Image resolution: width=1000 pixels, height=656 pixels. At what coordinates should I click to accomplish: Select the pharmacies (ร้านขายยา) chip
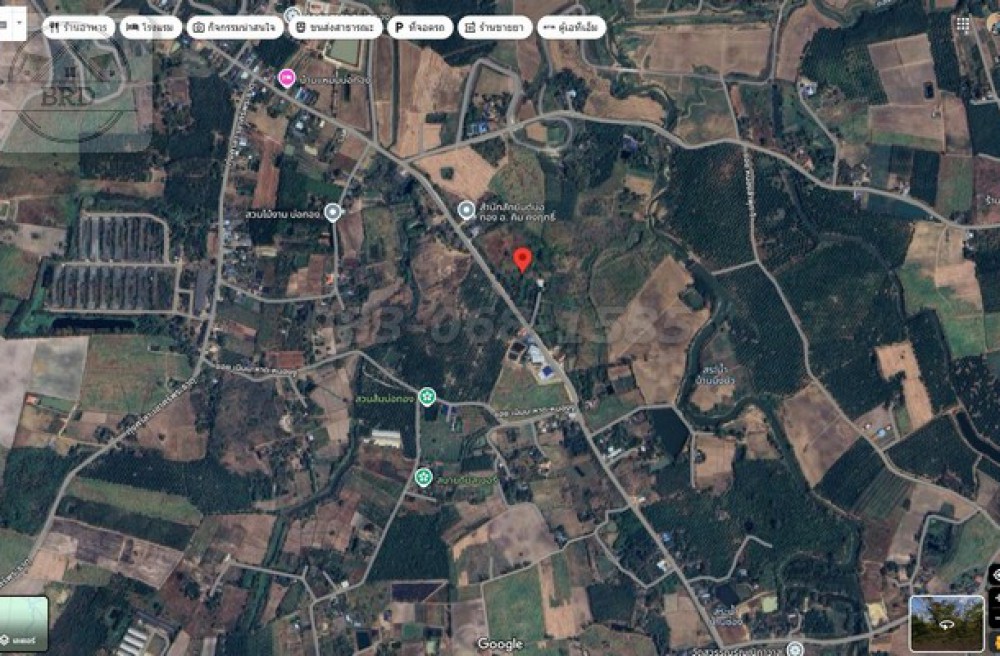(x=495, y=27)
